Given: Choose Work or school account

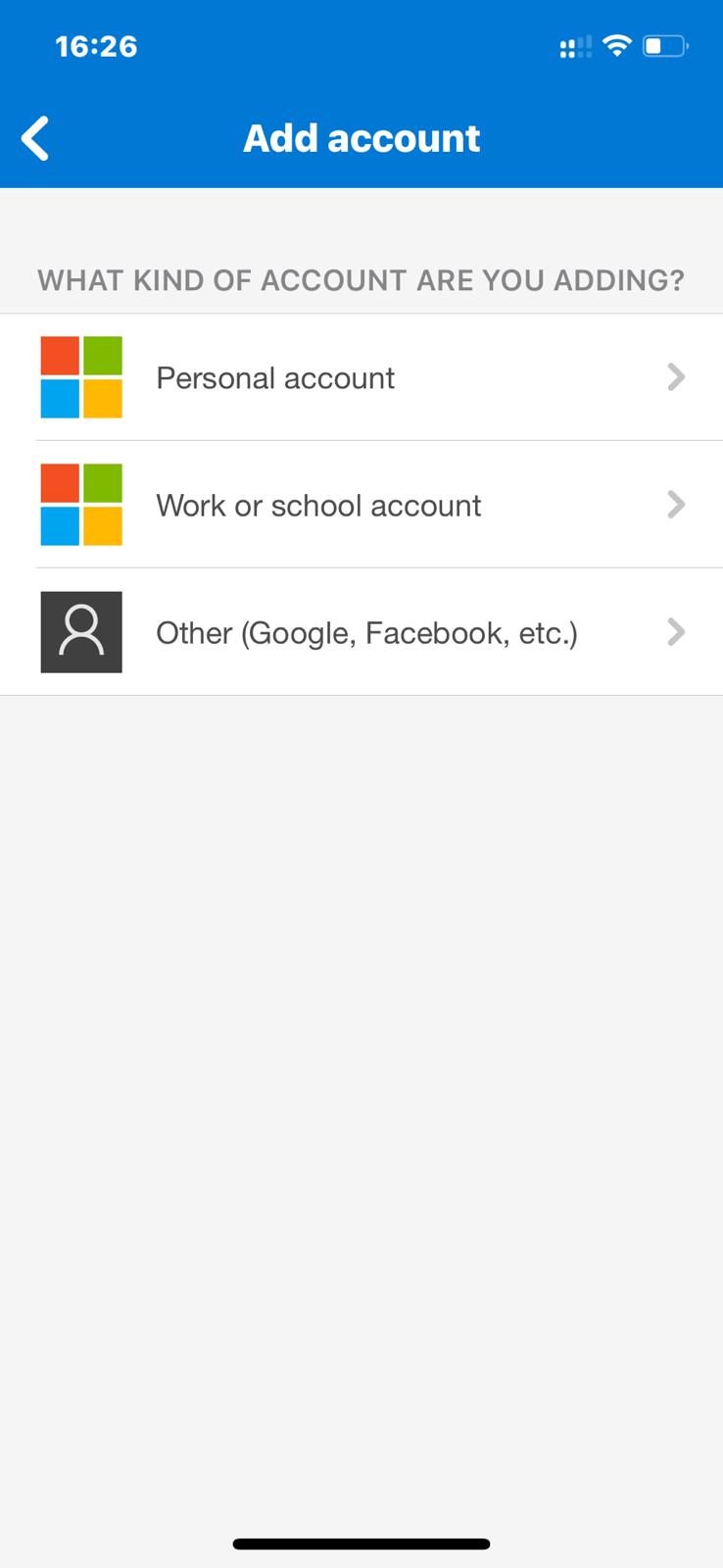Looking at the screenshot, I should click(x=361, y=505).
